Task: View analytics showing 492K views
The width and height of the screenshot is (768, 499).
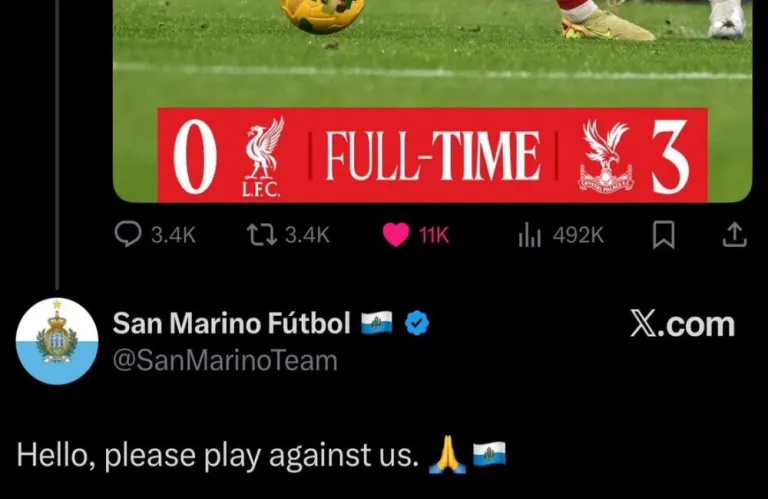Action: (529, 234)
